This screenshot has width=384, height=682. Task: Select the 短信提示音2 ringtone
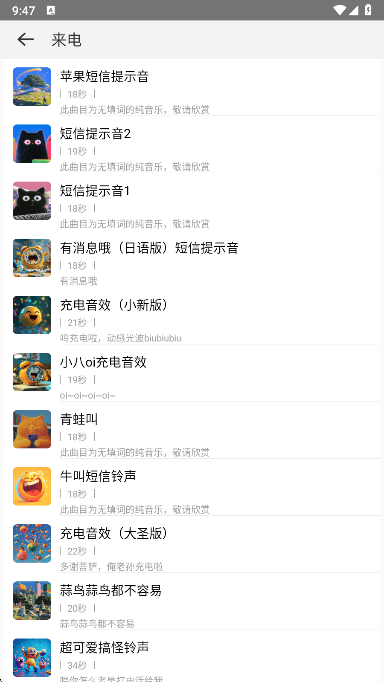(x=192, y=144)
